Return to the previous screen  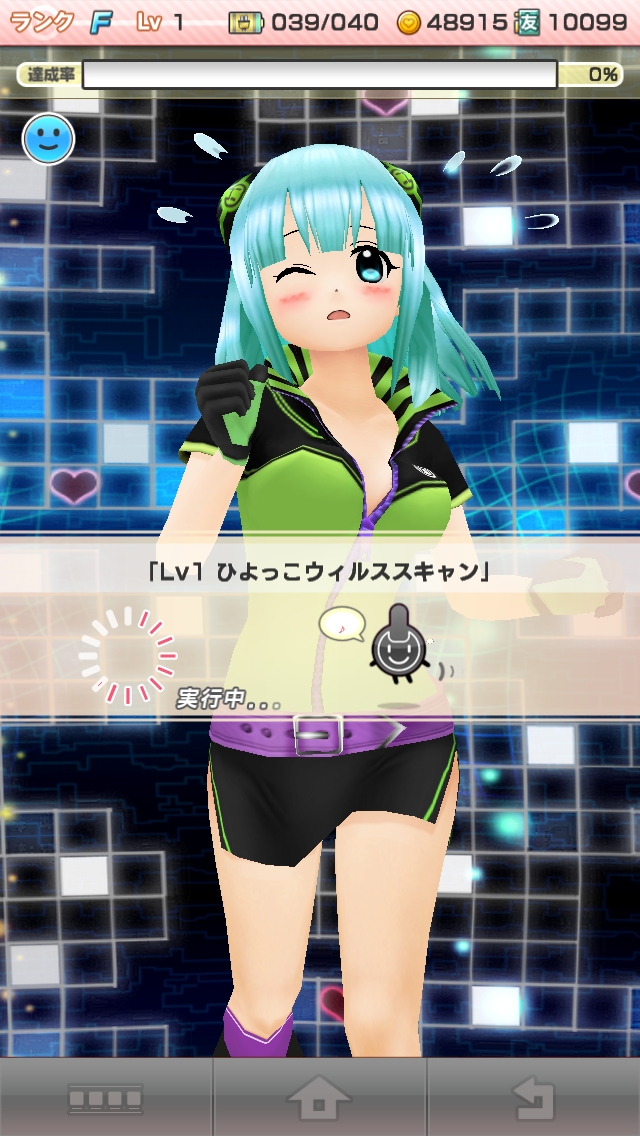click(533, 1098)
